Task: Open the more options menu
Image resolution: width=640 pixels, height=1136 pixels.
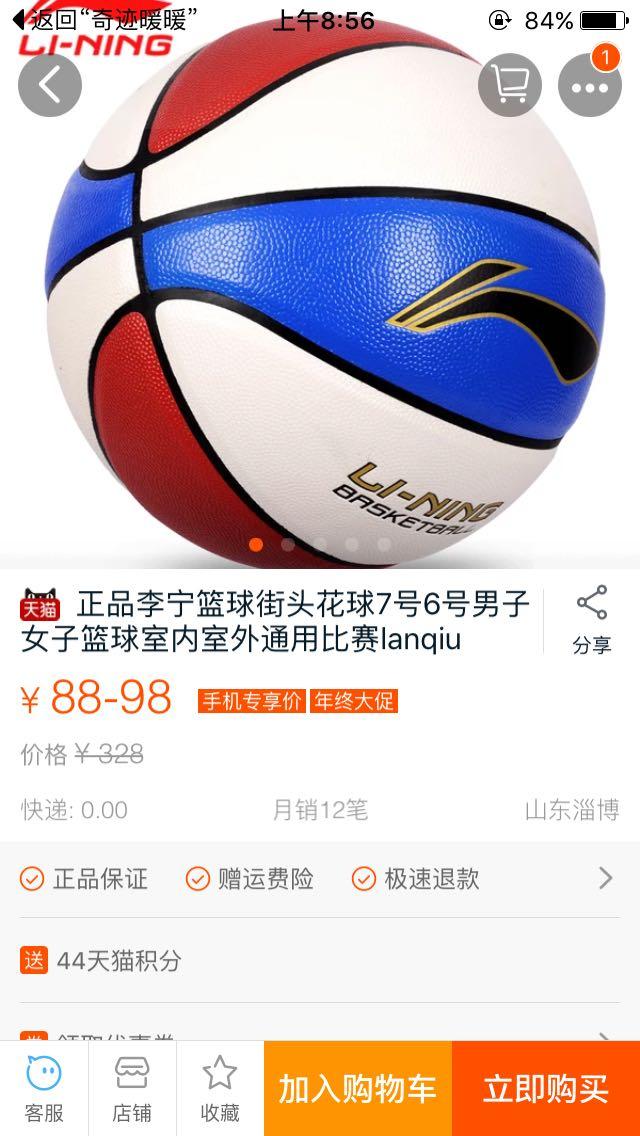Action: point(590,86)
